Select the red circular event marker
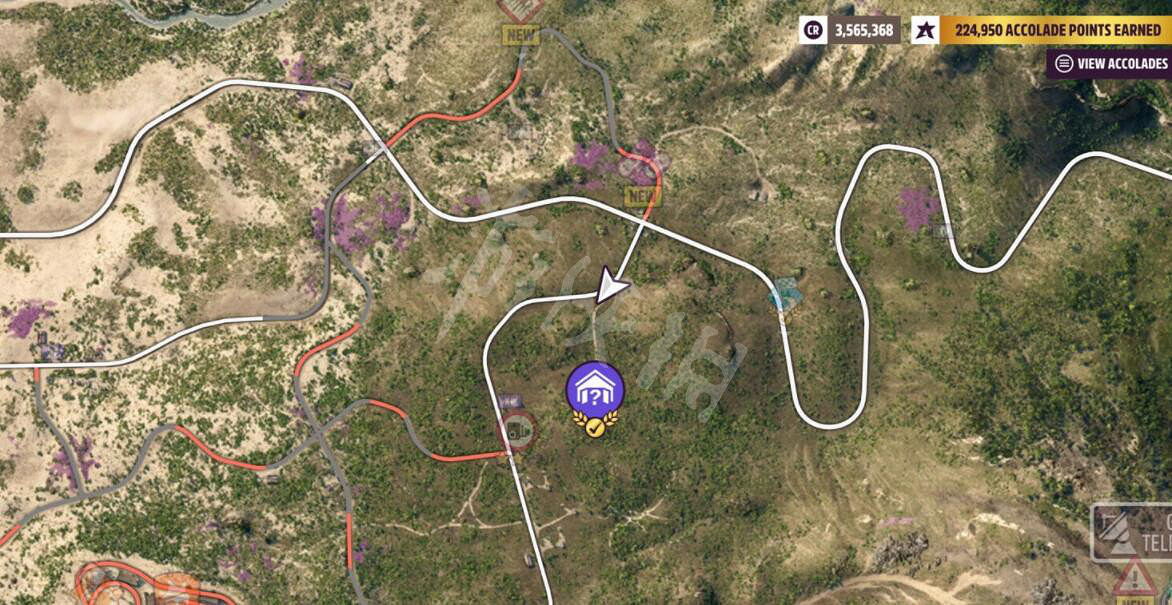Viewport: 1172px width, 605px height. pyautogui.click(x=517, y=431)
